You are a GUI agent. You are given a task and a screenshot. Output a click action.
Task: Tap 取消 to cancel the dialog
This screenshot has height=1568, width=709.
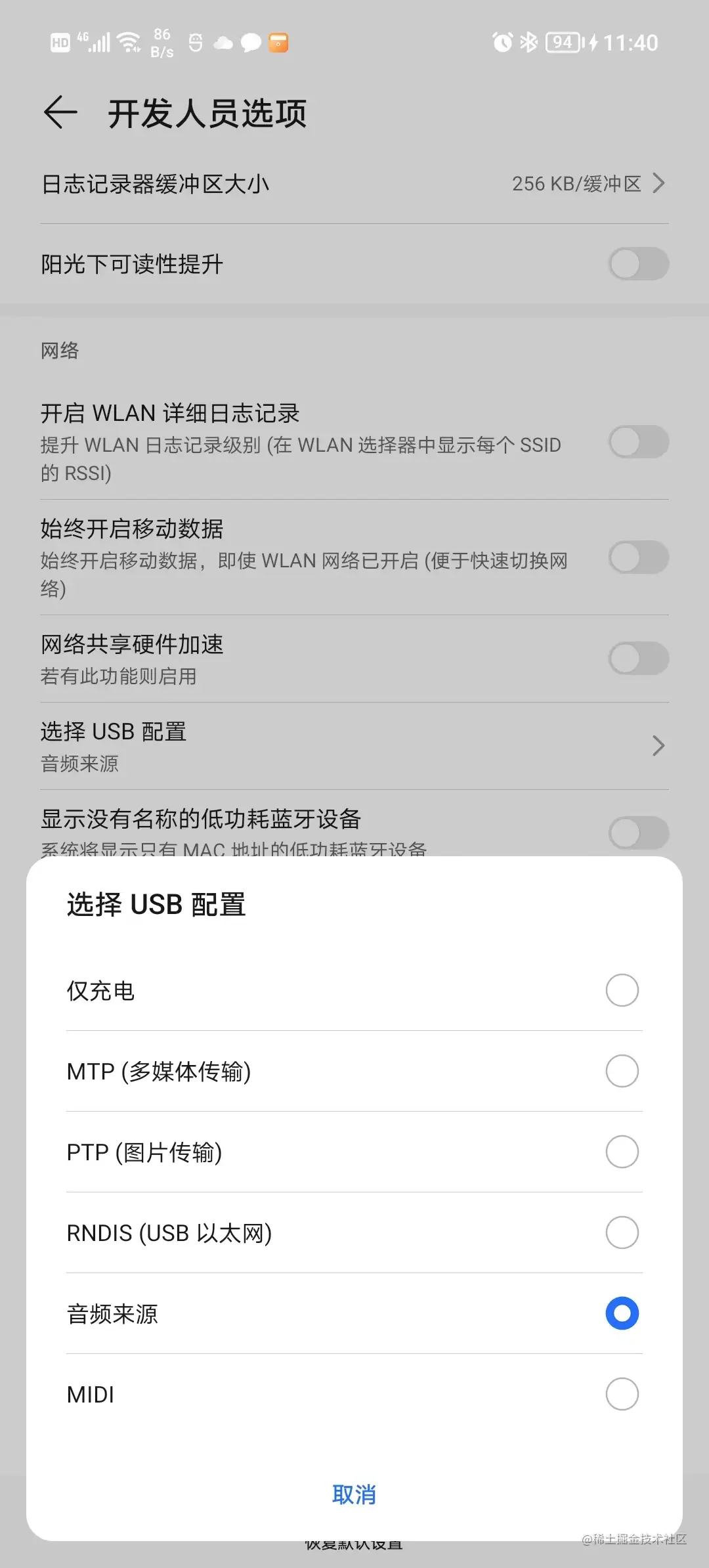click(x=354, y=1494)
